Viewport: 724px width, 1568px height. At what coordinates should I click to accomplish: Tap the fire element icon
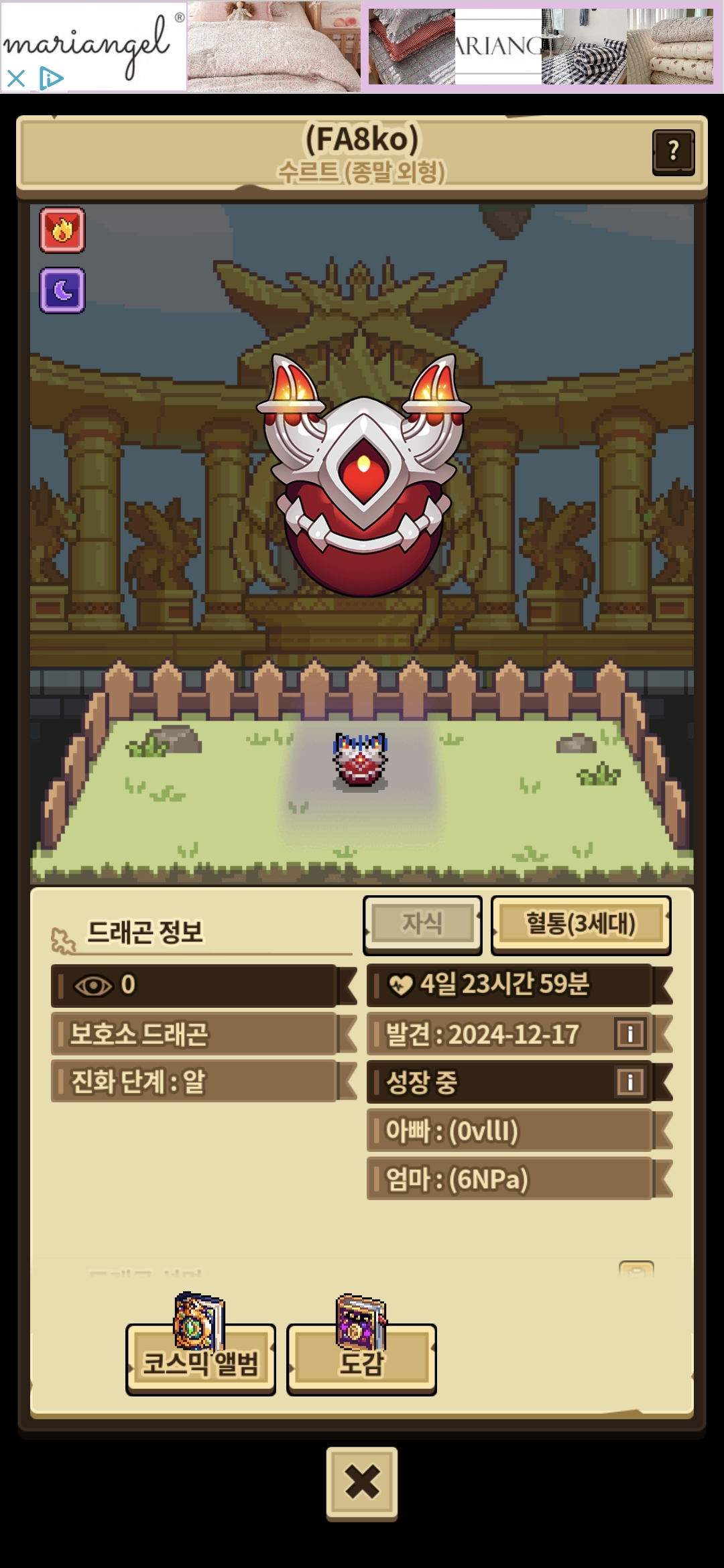[x=62, y=231]
